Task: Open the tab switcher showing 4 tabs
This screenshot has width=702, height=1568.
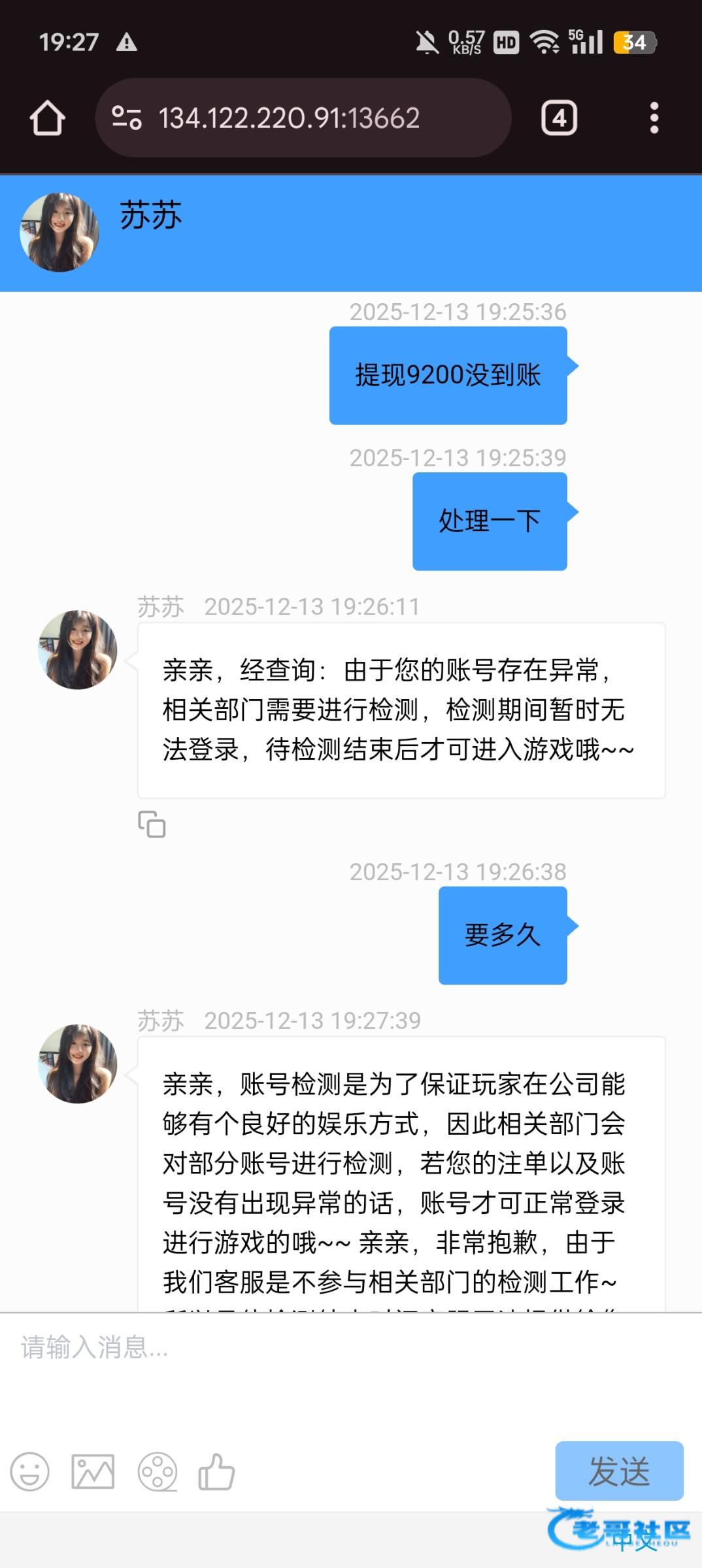Action: point(559,118)
